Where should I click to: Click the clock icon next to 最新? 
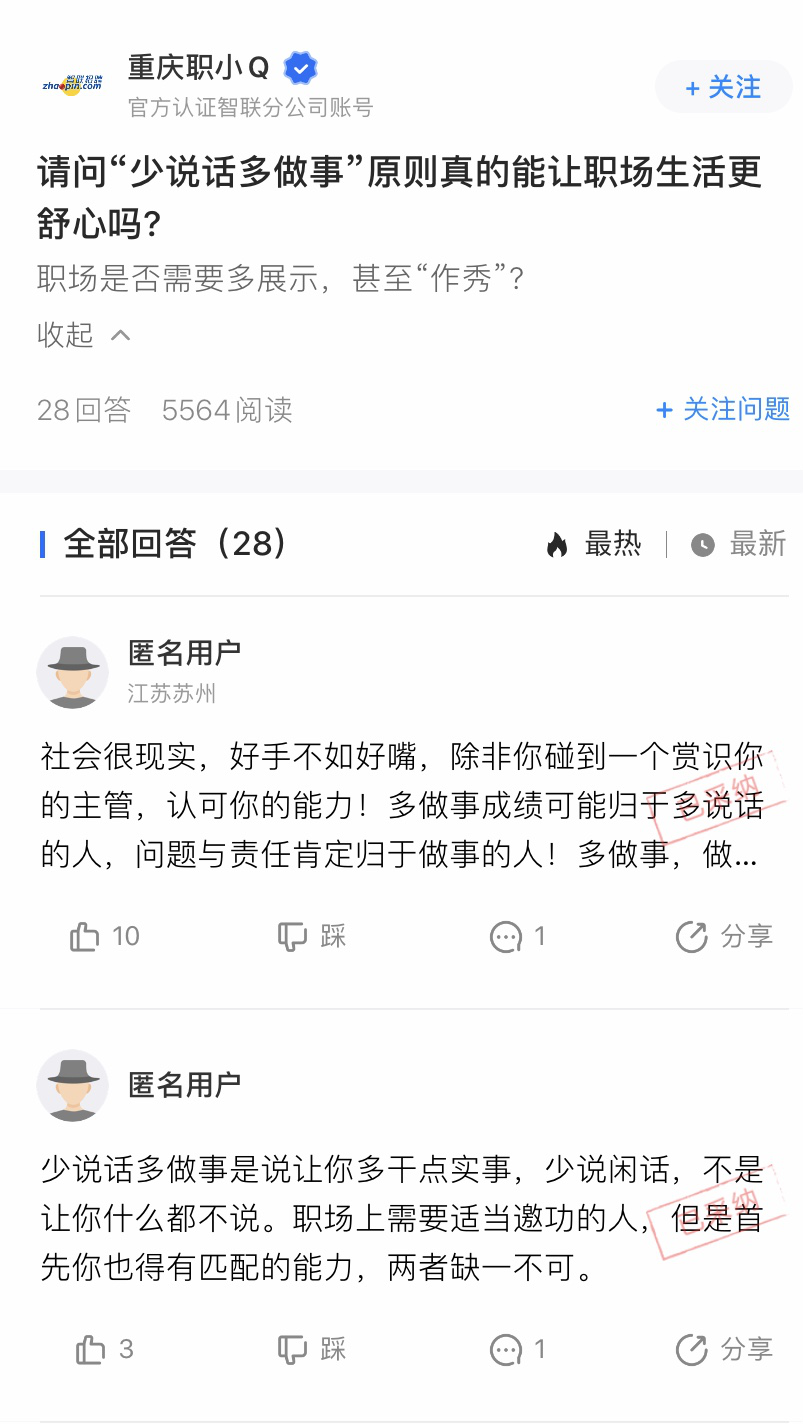[701, 545]
